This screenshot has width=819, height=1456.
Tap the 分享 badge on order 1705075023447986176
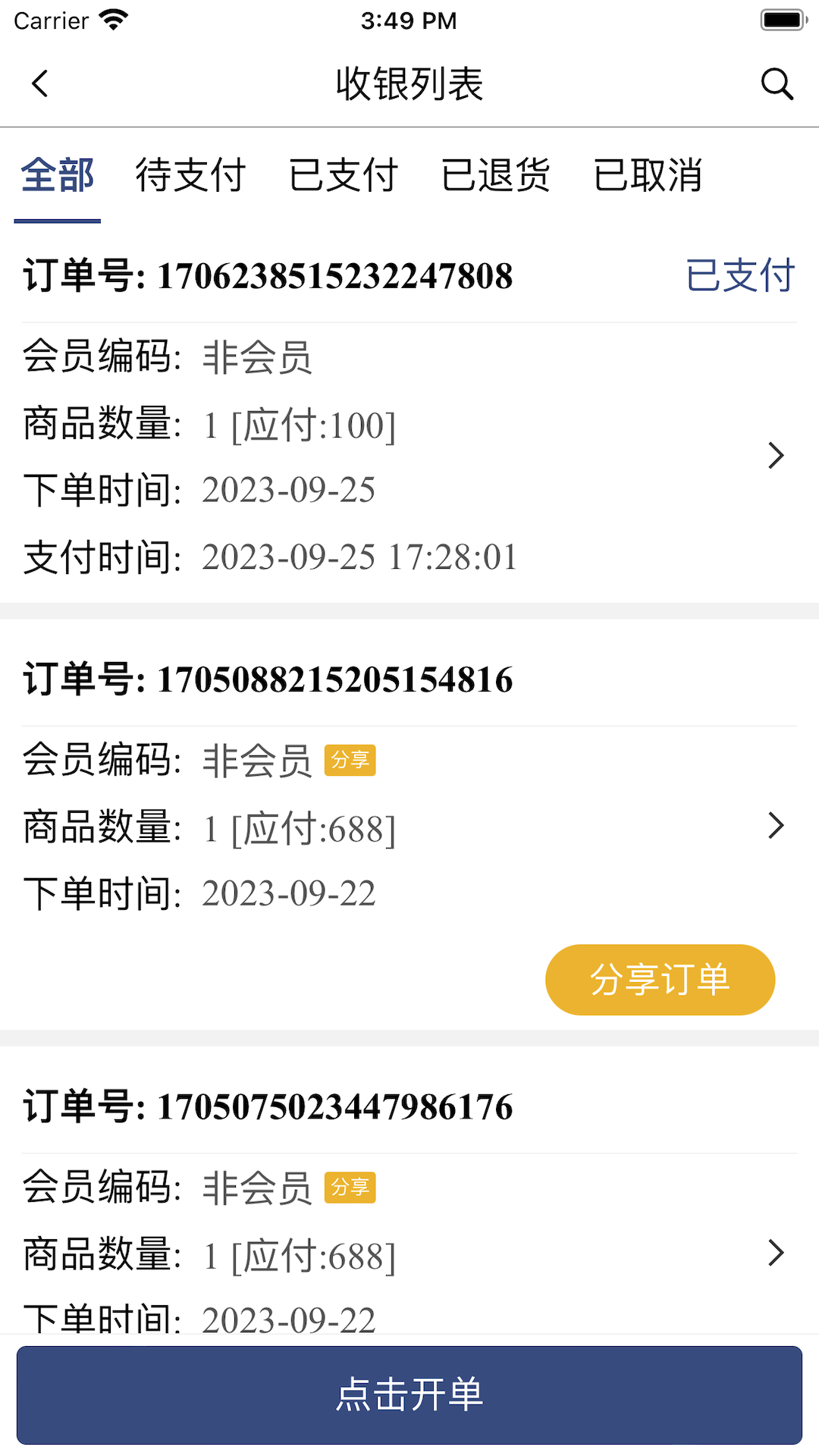click(x=350, y=1188)
